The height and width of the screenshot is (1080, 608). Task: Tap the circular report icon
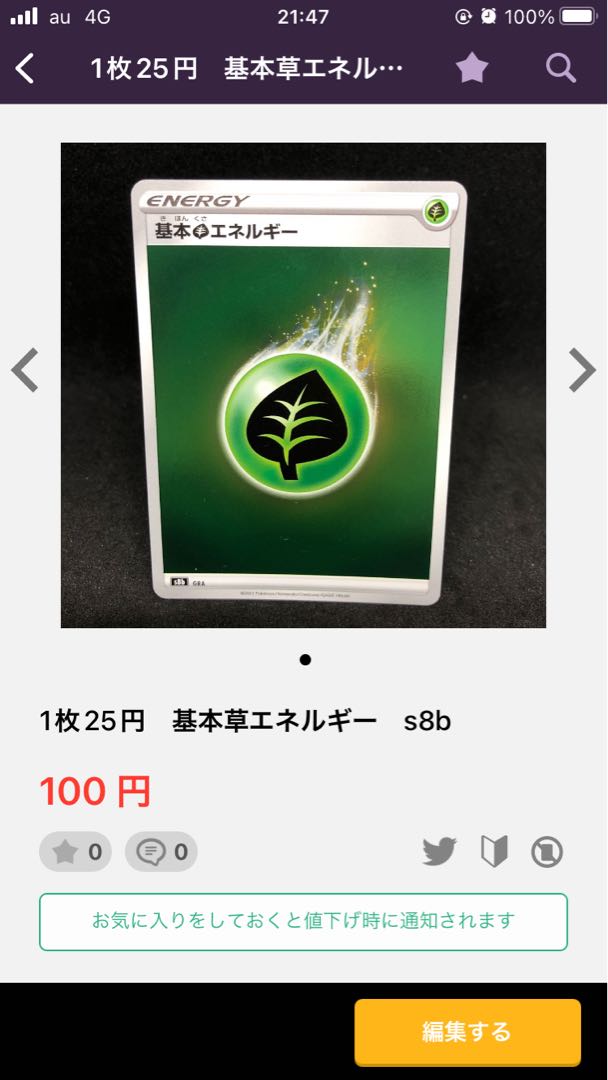click(x=547, y=852)
